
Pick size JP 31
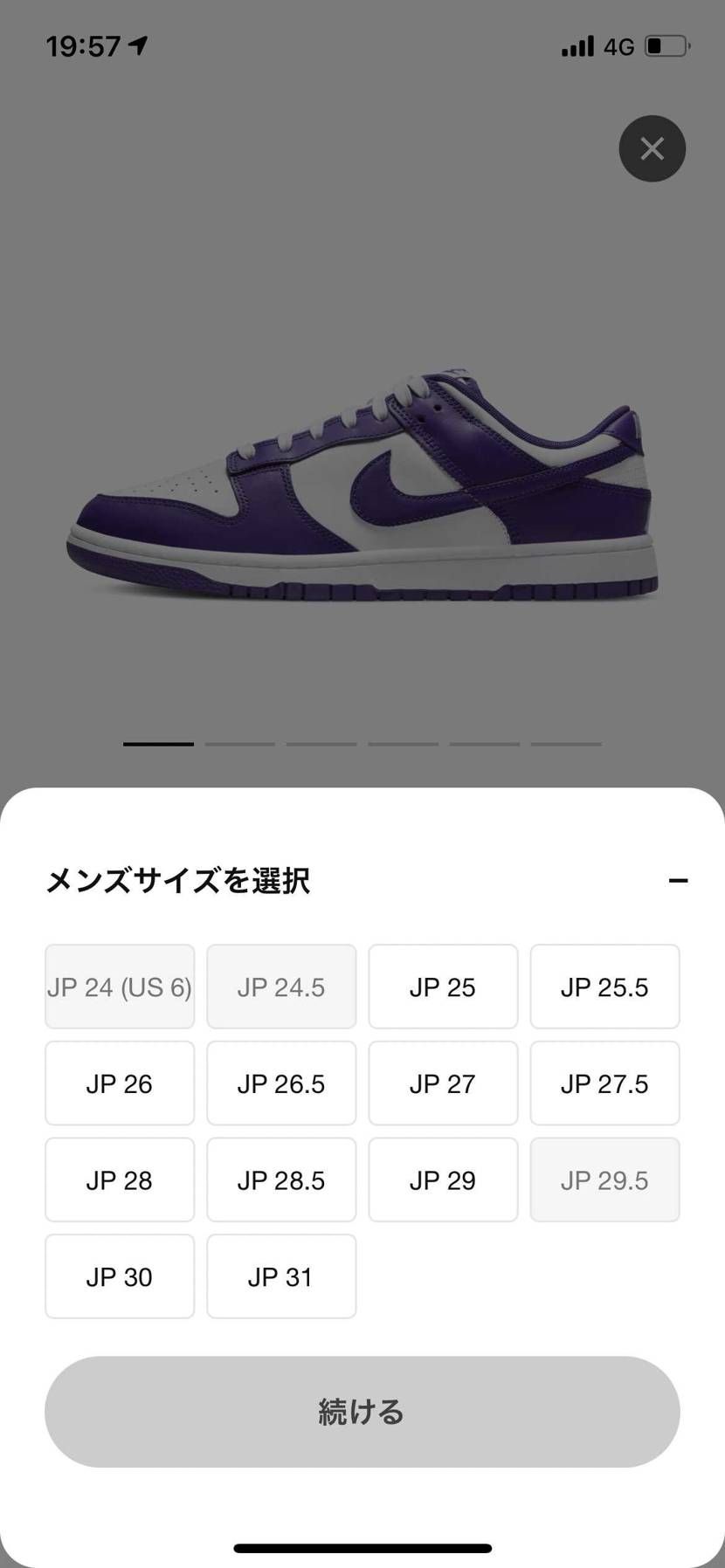pos(280,1276)
